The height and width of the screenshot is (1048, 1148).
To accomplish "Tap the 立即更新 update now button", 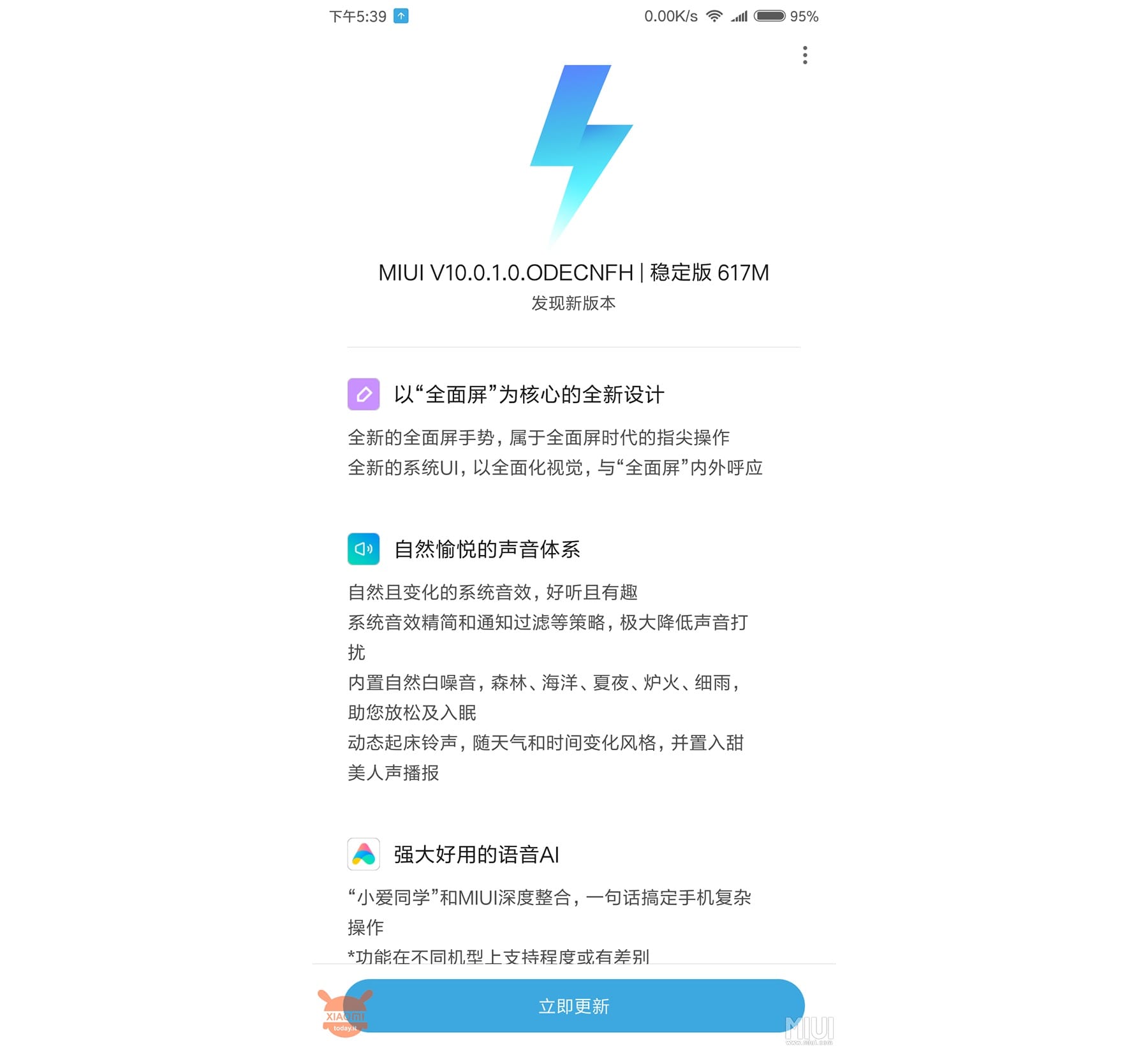I will [x=574, y=1006].
